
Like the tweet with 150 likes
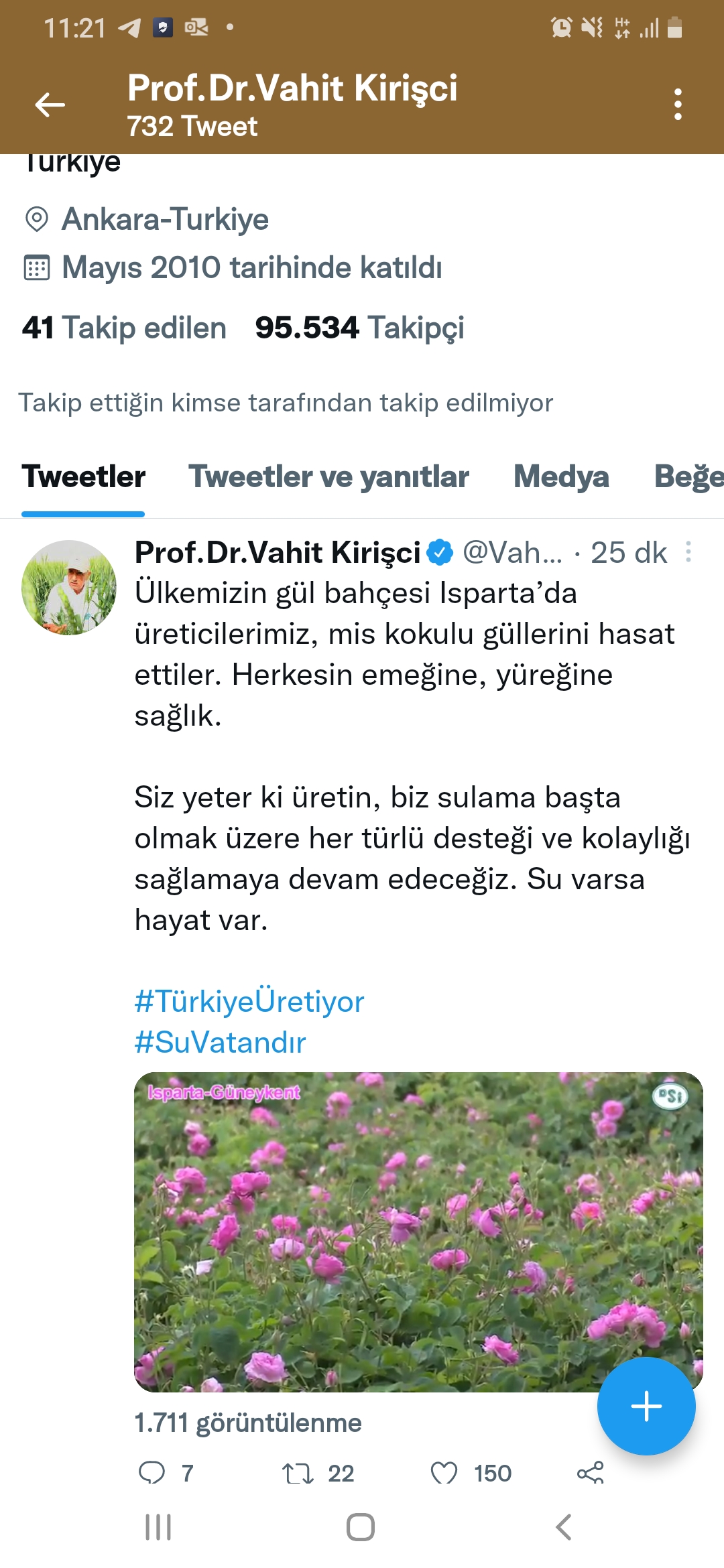471,1473
